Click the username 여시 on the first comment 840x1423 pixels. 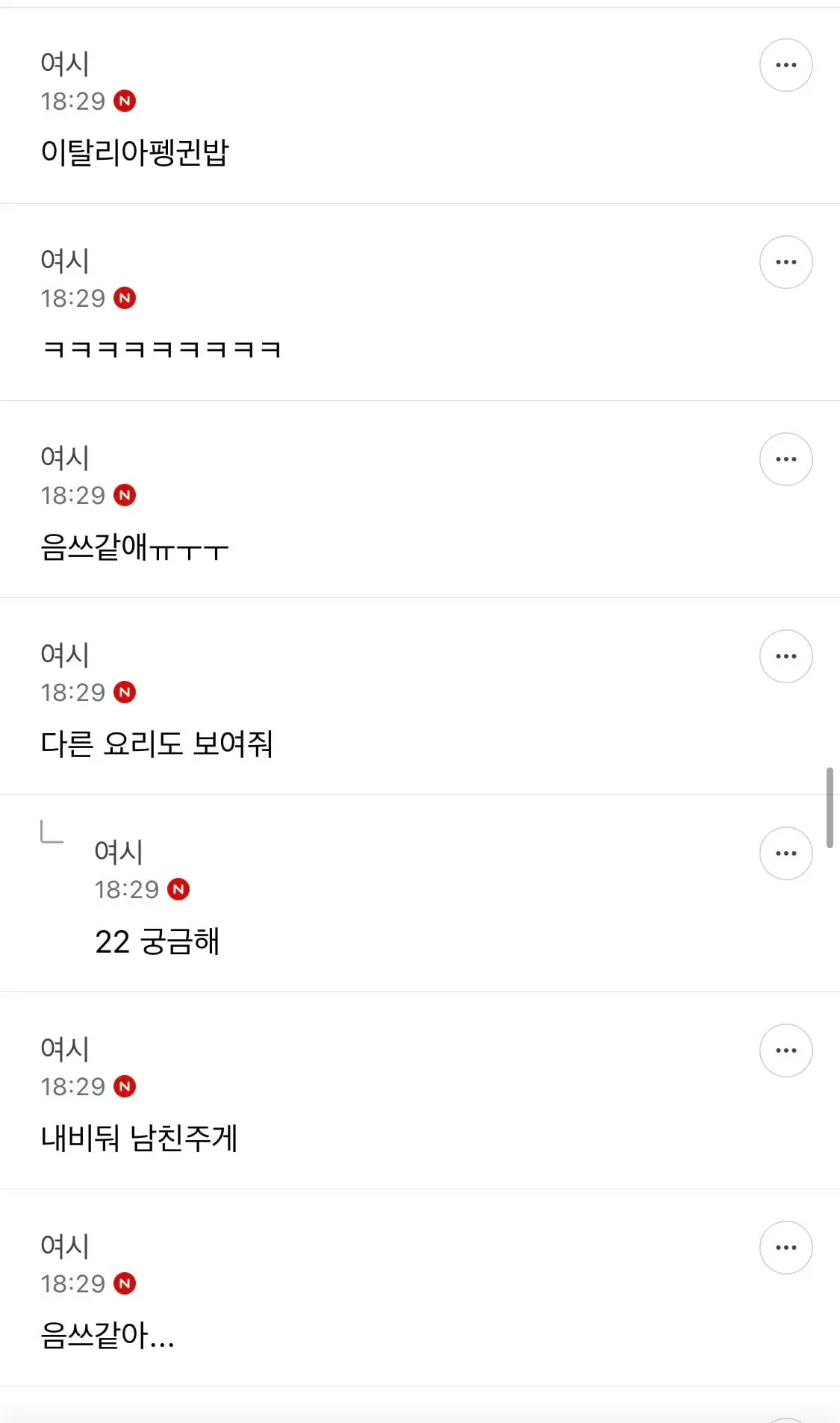[x=64, y=64]
